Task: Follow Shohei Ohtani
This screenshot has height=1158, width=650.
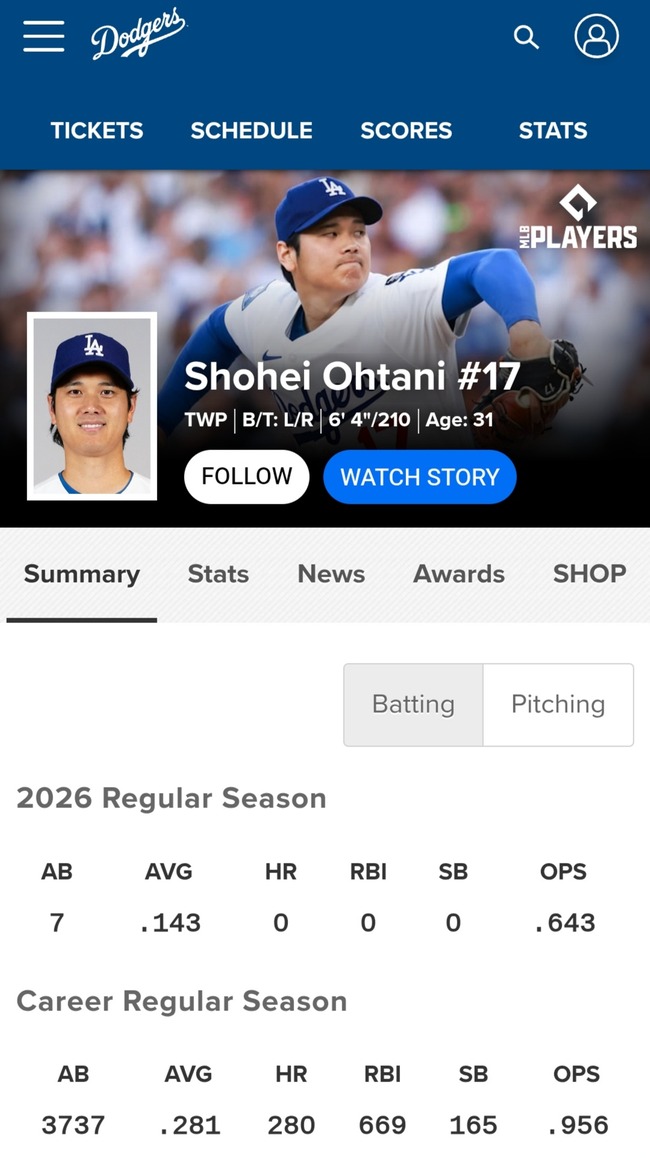Action: pos(246,476)
